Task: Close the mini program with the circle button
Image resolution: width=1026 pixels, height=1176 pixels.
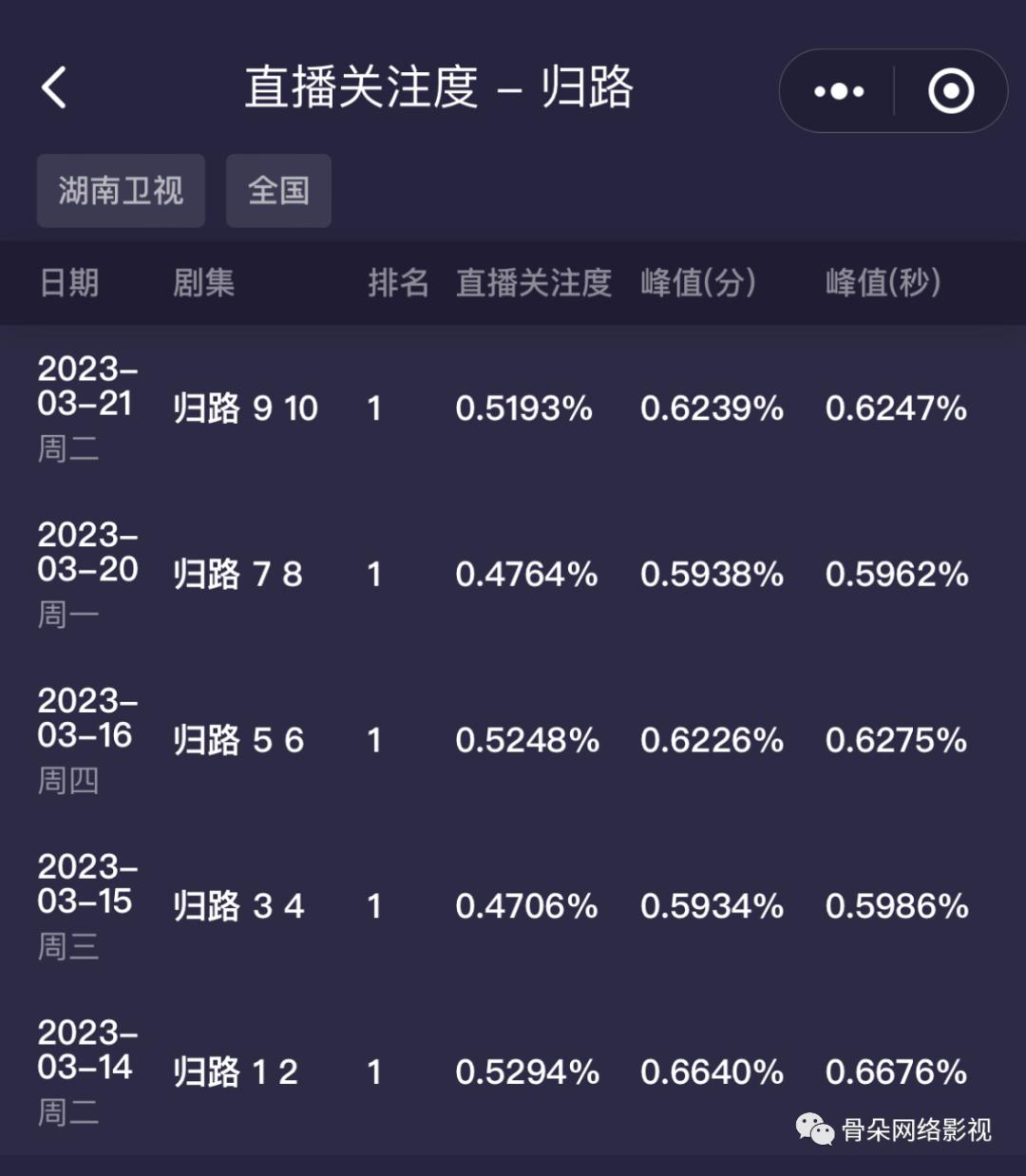Action: [x=951, y=92]
